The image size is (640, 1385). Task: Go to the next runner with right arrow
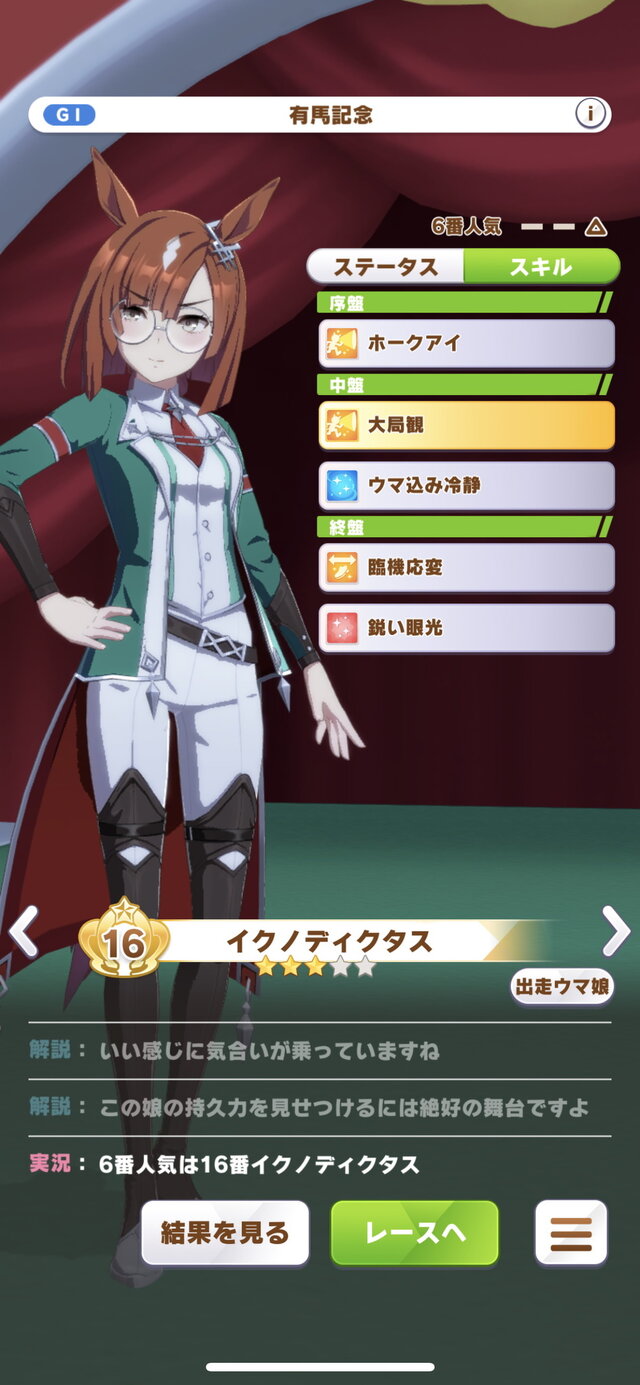point(615,932)
